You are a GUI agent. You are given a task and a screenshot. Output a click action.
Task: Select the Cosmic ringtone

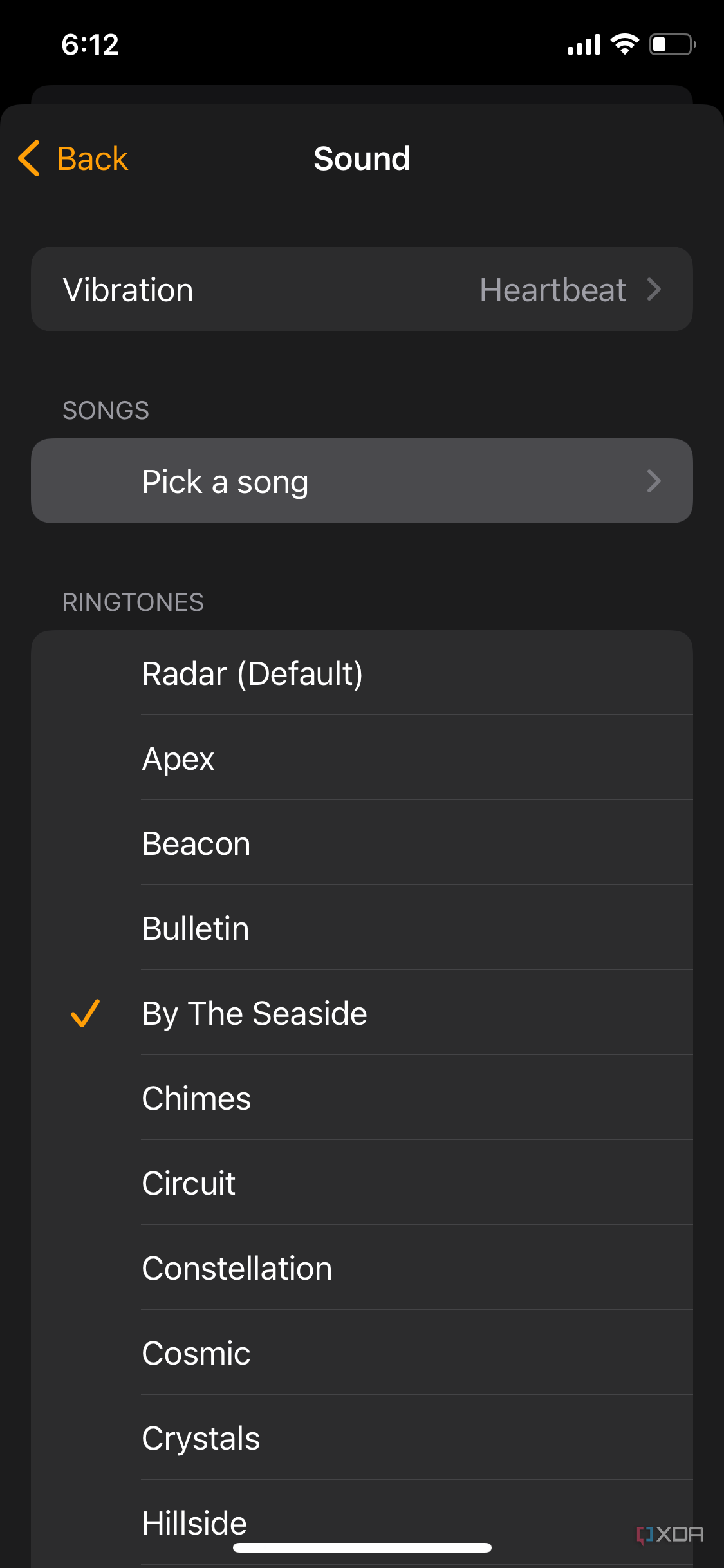click(196, 1352)
